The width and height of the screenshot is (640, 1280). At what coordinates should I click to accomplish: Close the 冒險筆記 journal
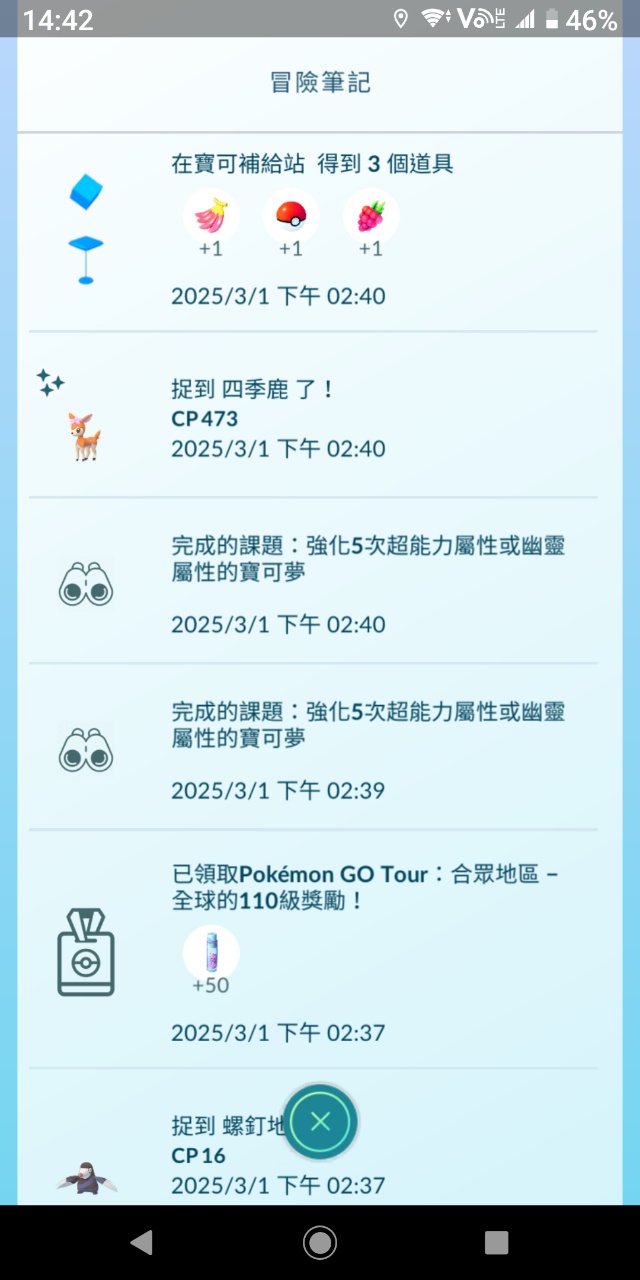[320, 1120]
